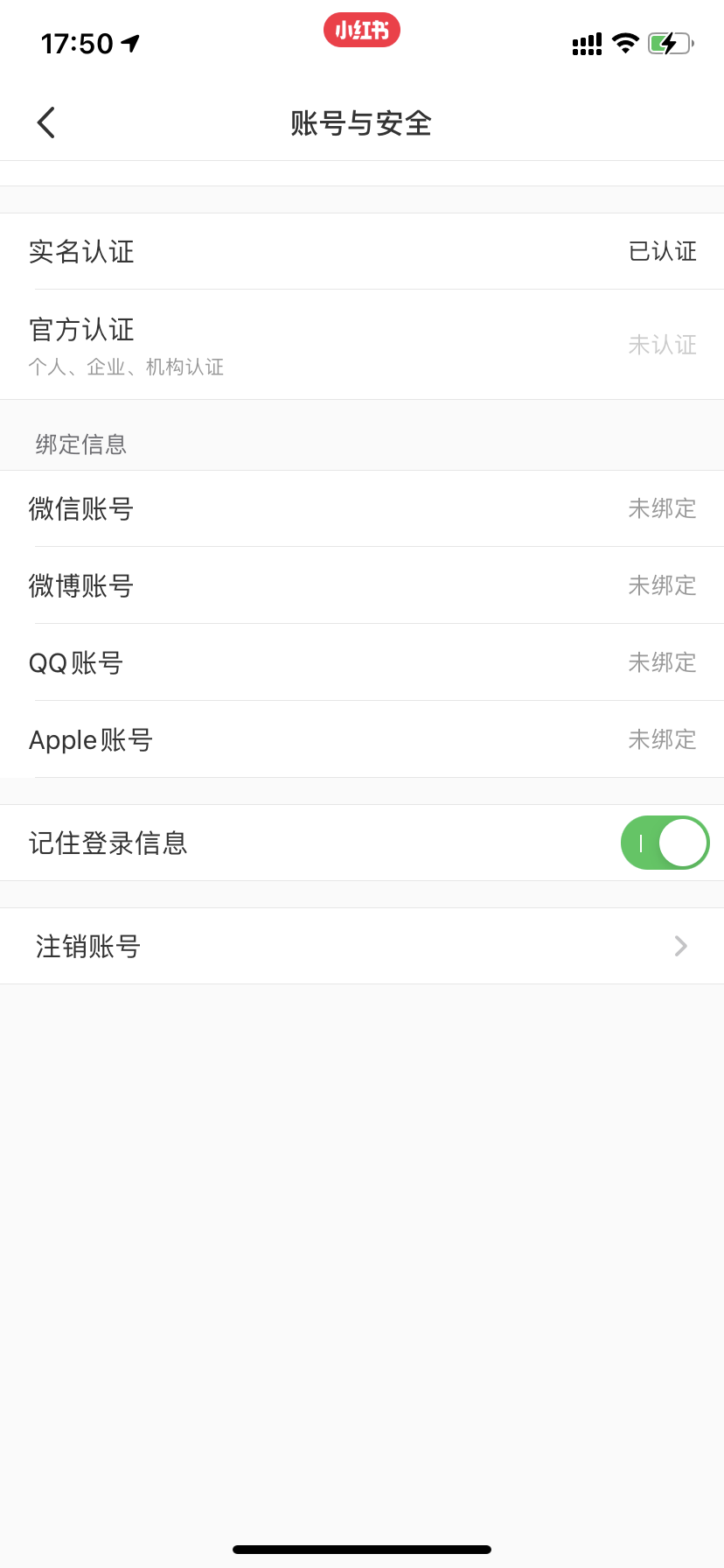The height and width of the screenshot is (1568, 724).
Task: Bind QQ账号
Action: pos(362,662)
